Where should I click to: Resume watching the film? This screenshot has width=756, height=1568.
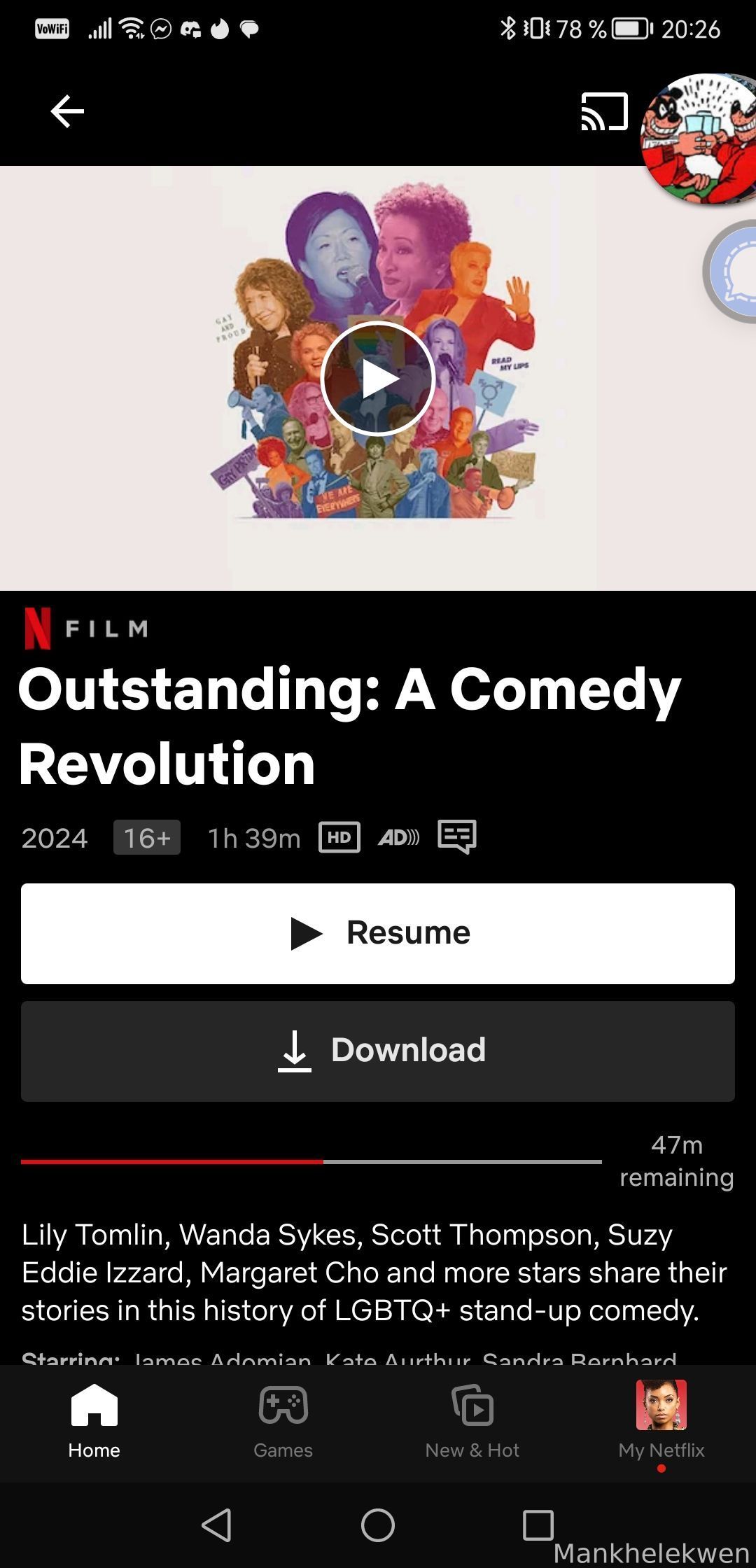[x=378, y=933]
